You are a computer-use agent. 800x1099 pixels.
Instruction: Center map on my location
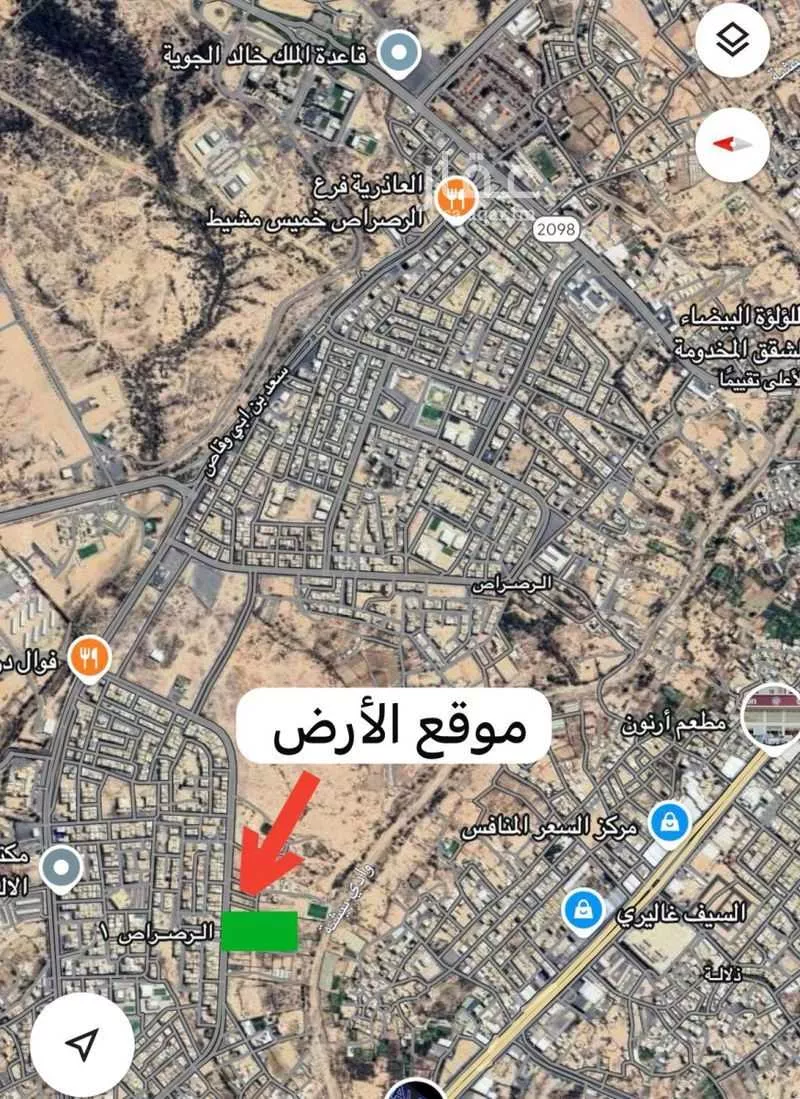point(81,1044)
